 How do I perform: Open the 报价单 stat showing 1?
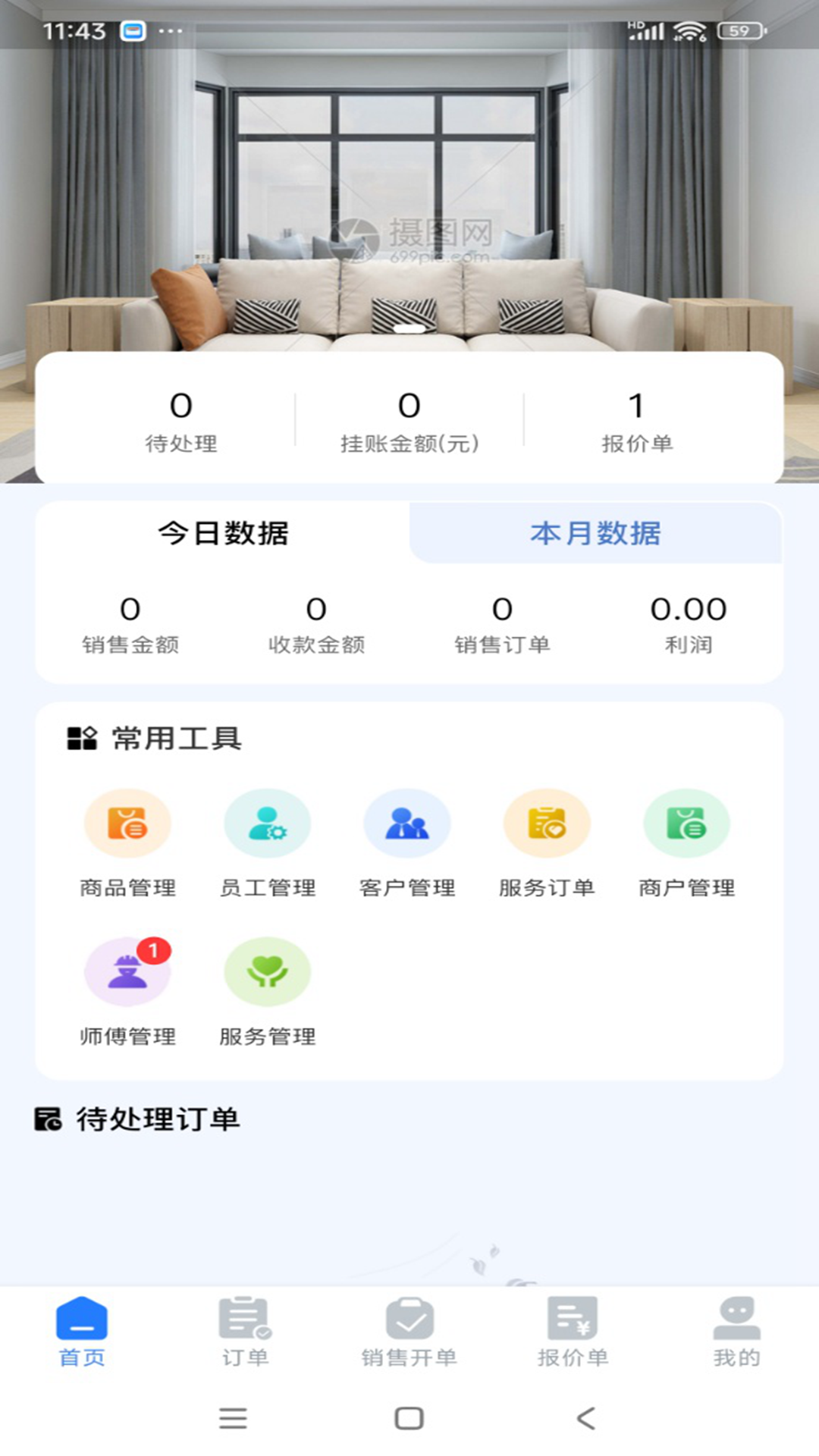(x=637, y=421)
